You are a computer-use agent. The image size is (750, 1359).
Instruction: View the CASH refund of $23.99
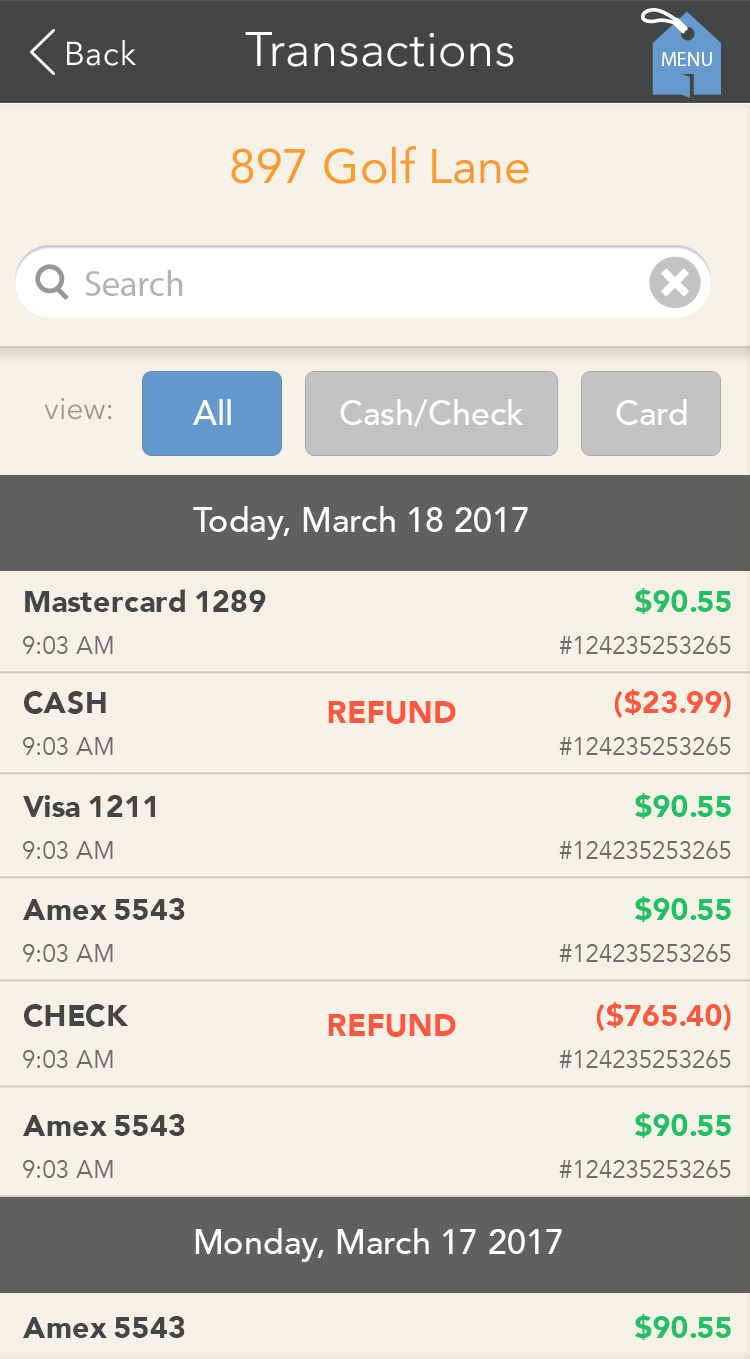375,724
